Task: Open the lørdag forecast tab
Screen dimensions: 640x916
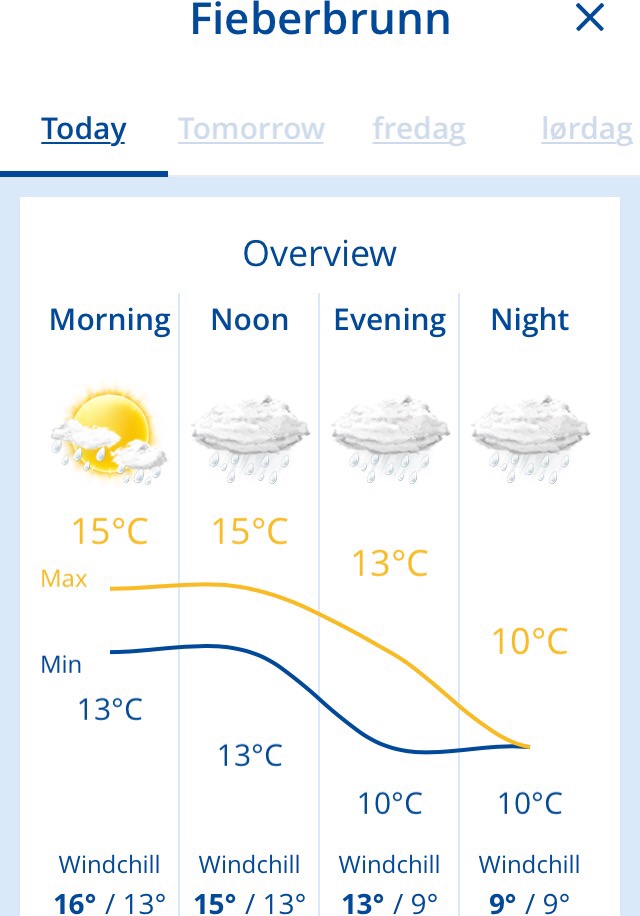Action: (587, 129)
